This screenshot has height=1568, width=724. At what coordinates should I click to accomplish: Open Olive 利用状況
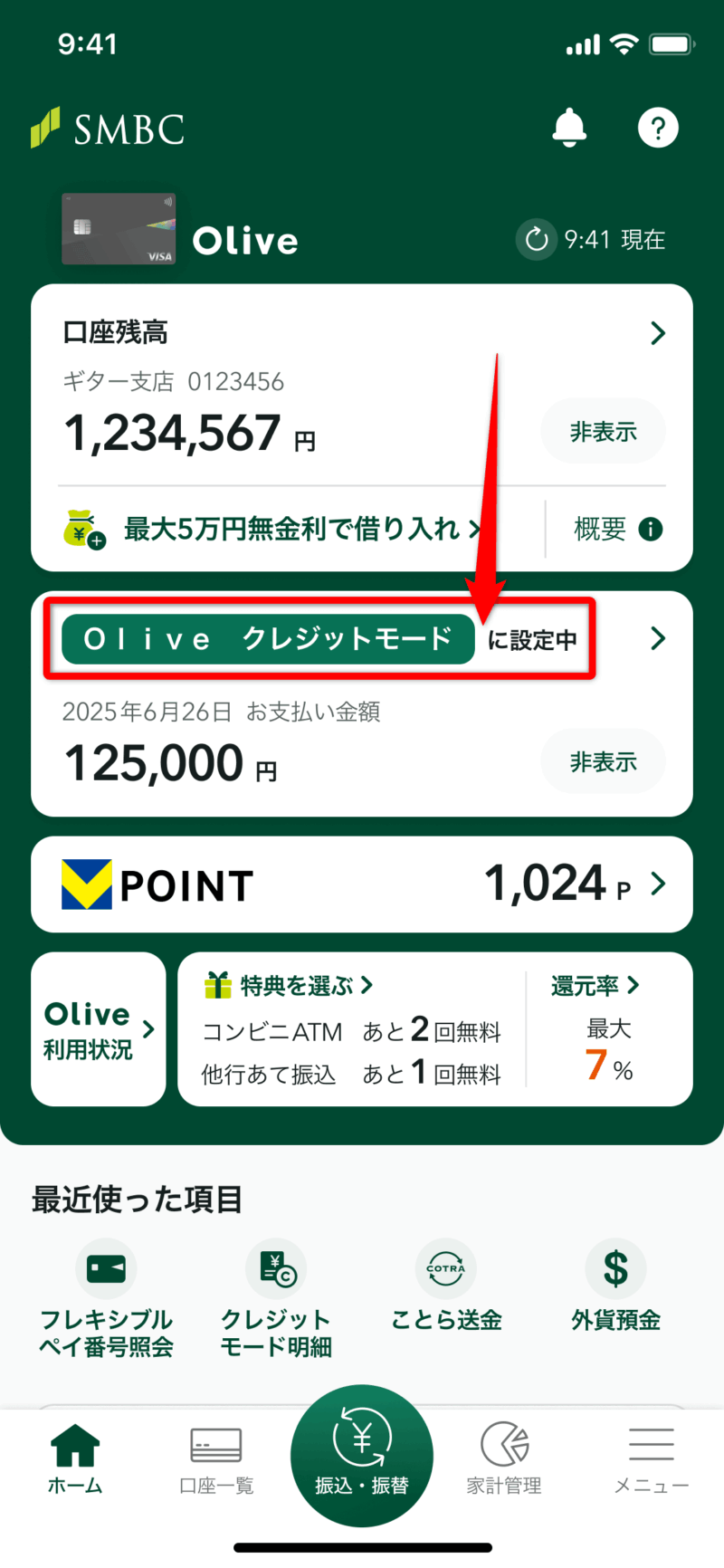click(99, 1029)
